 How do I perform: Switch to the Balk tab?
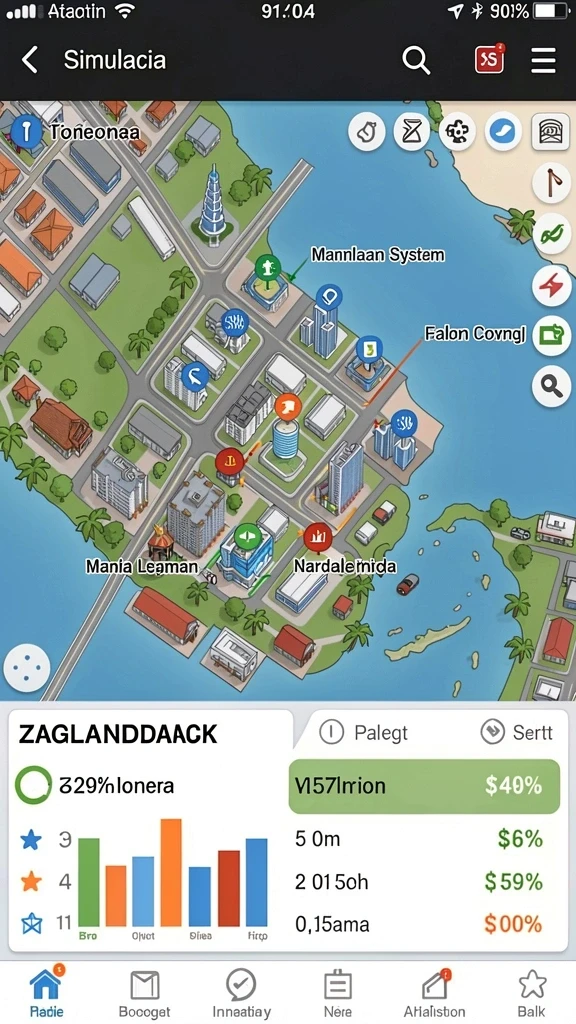click(x=532, y=993)
